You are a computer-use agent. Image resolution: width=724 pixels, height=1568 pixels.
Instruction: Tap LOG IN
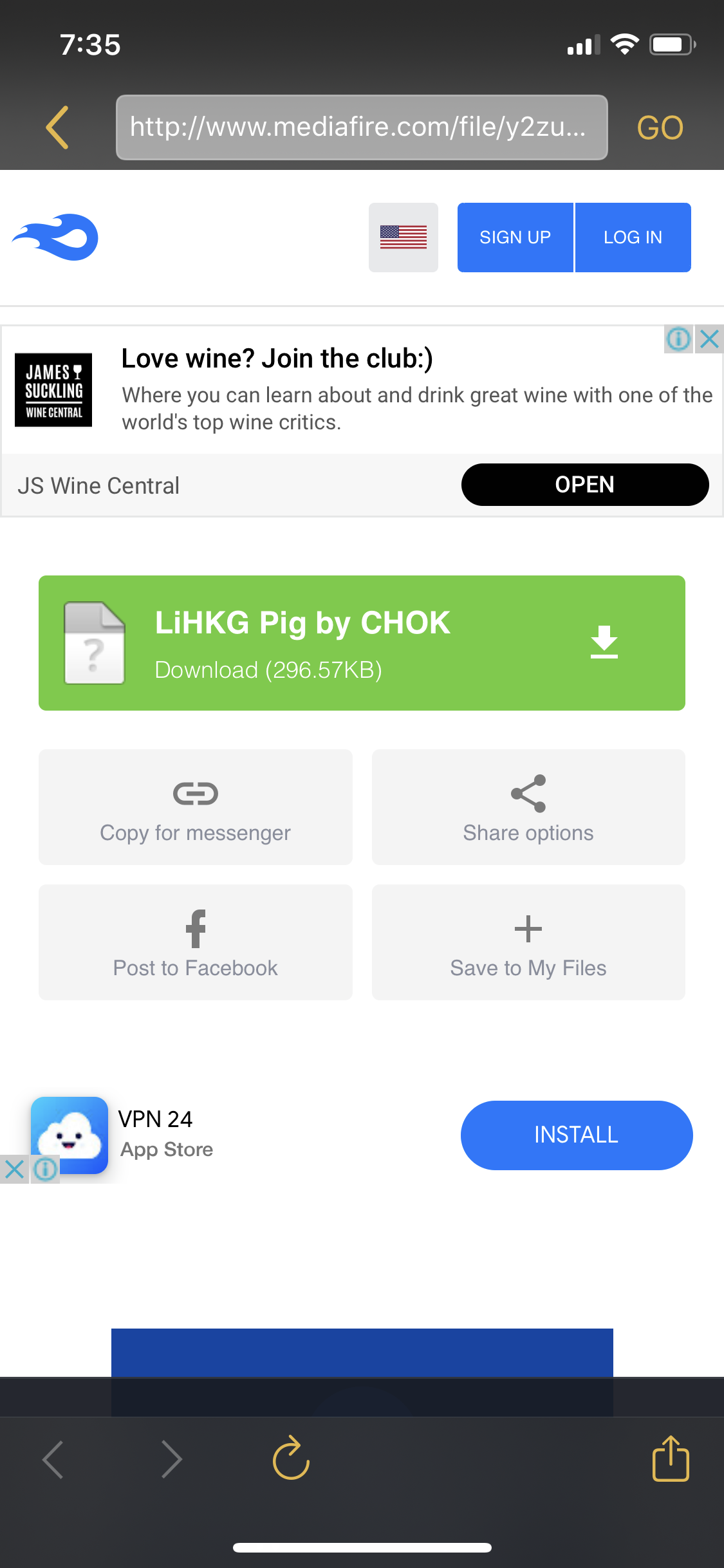pyautogui.click(x=633, y=238)
